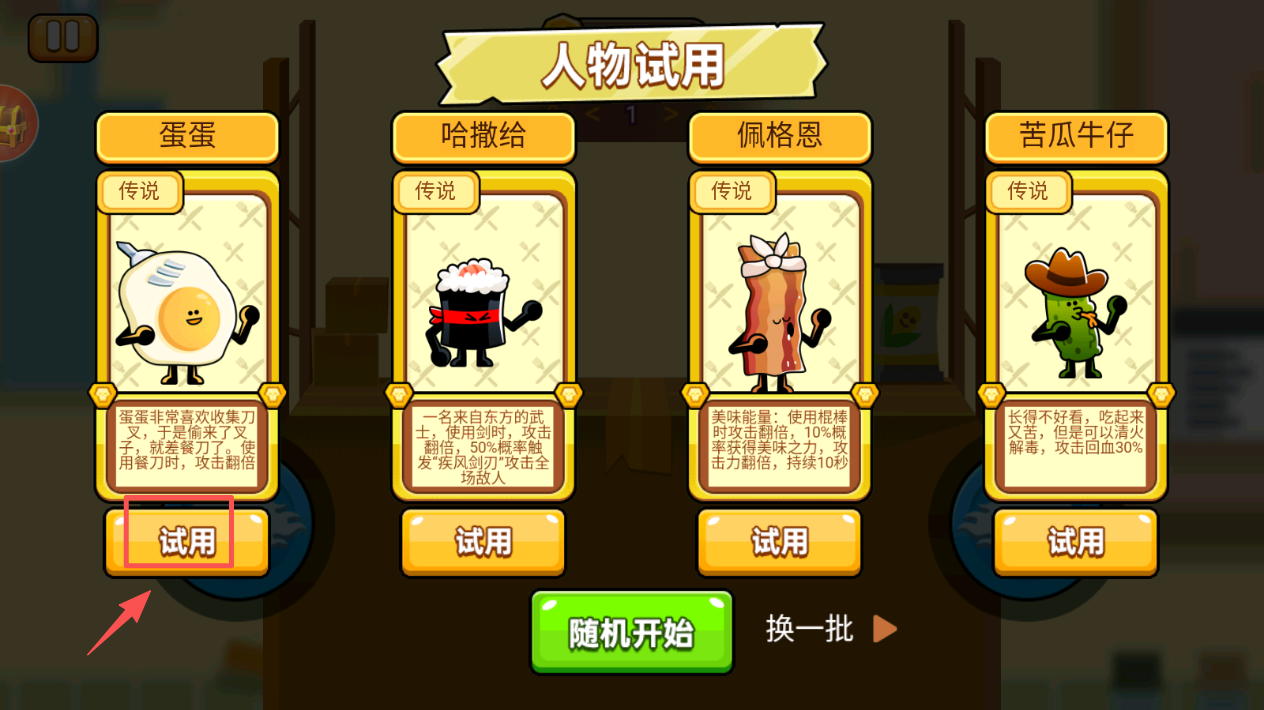Screen dimensions: 1264x710
Task: Refresh characters with 换一批
Action: [x=830, y=629]
